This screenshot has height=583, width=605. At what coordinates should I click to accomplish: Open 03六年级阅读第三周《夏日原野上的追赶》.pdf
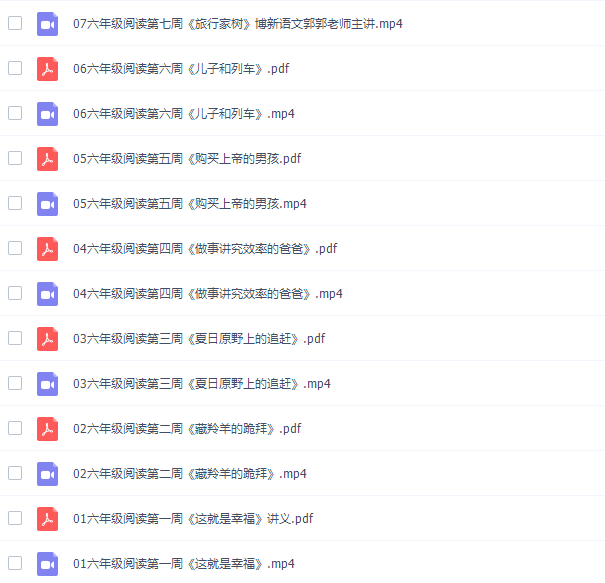(199, 338)
